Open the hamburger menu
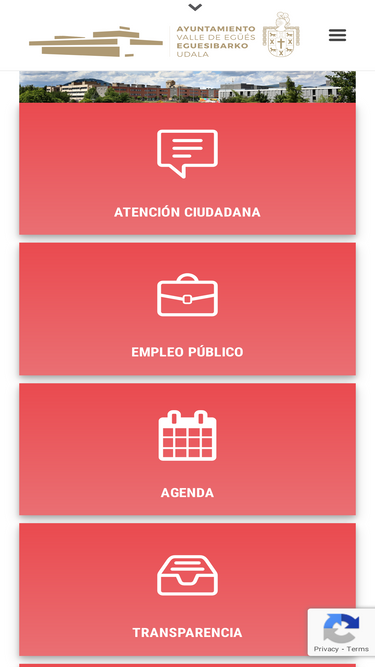This screenshot has height=667, width=375. pyautogui.click(x=337, y=35)
